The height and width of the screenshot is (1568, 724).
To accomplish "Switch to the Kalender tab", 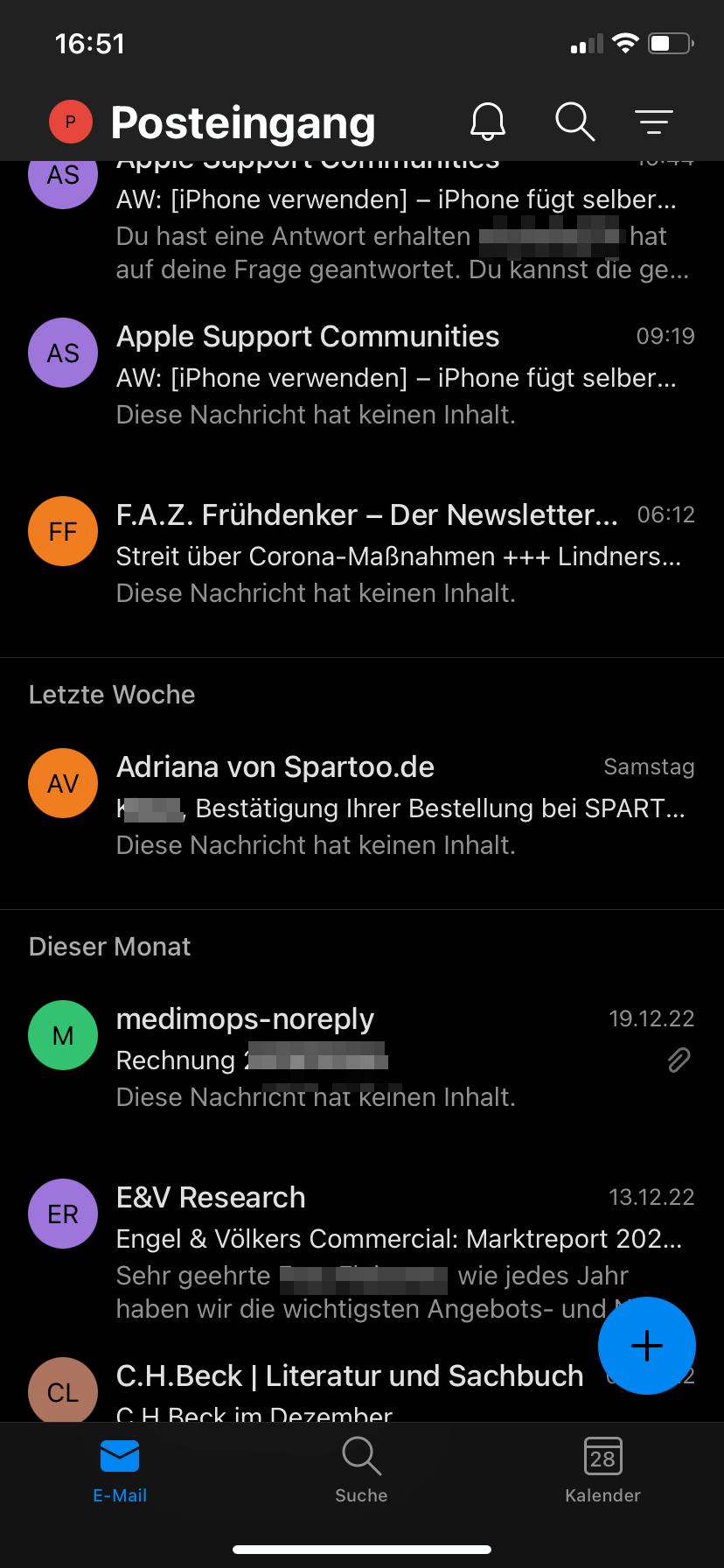I will pyautogui.click(x=602, y=1470).
